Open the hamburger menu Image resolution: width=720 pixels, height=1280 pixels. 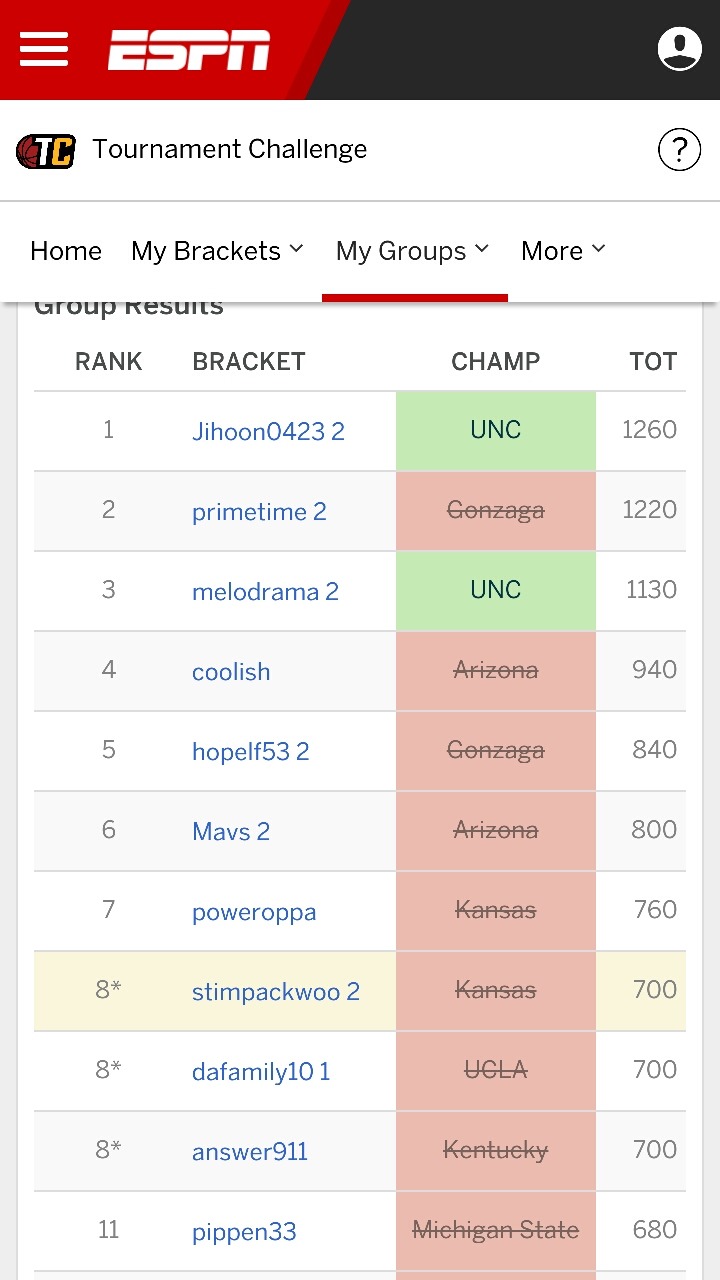click(44, 49)
